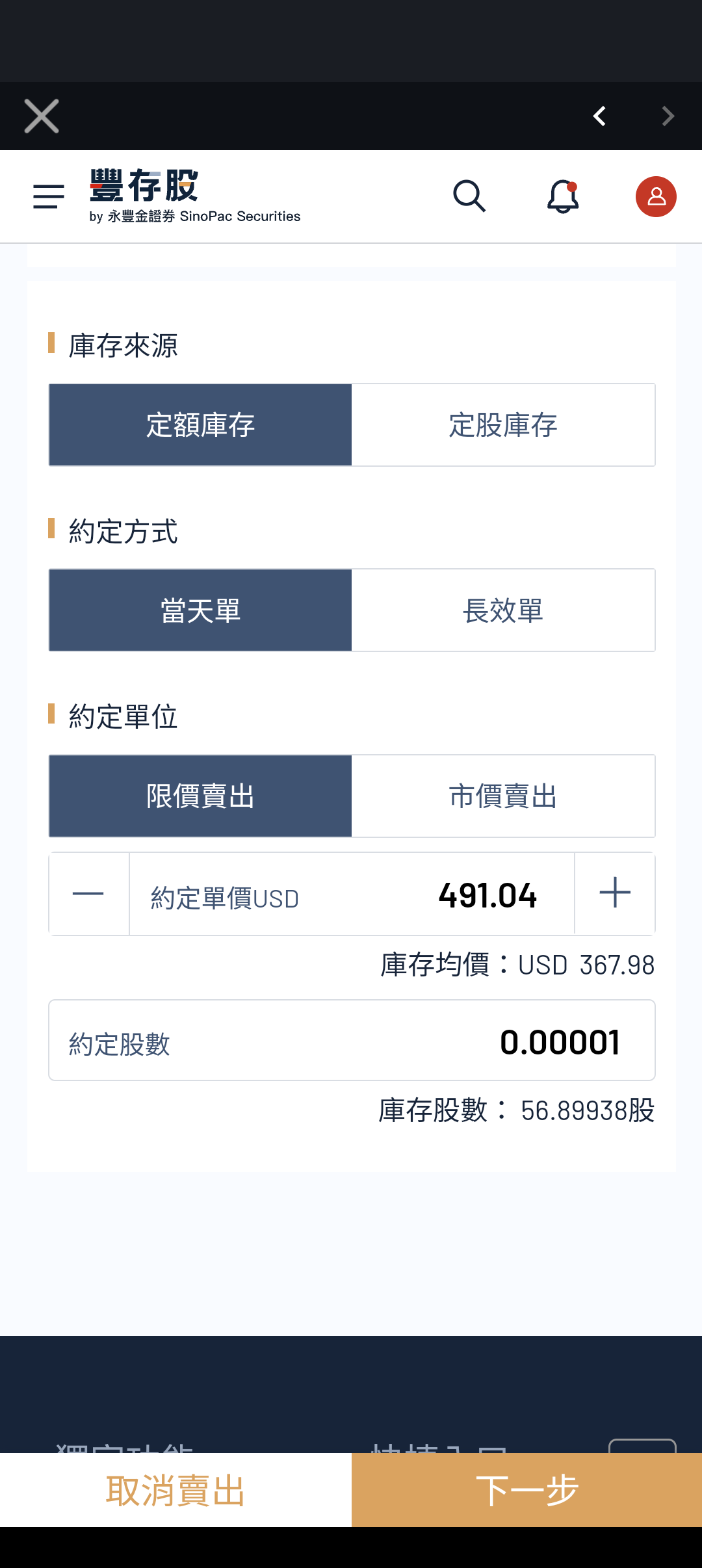Close the overlay with the X icon
The image size is (702, 1568).
pos(41,115)
